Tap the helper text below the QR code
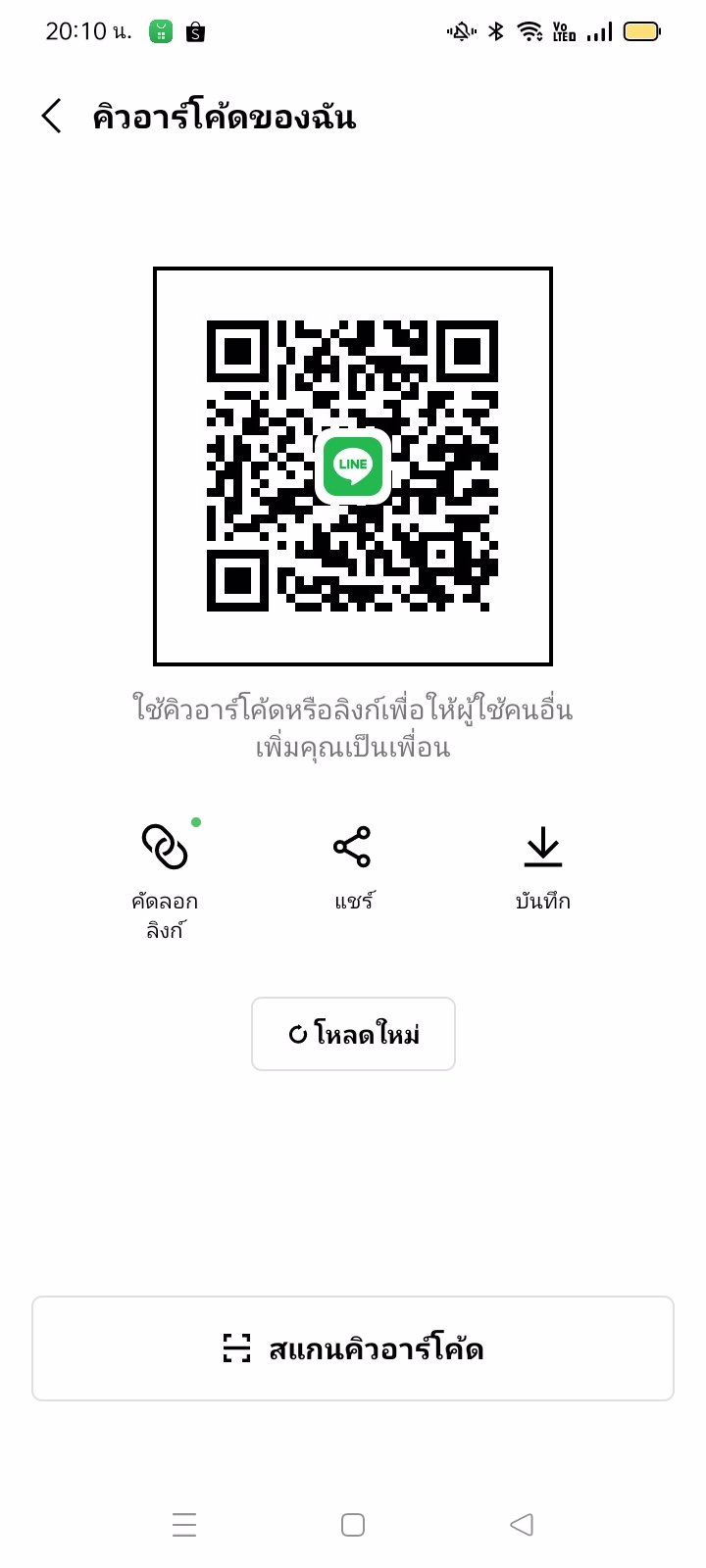The image size is (706, 1568). point(352,731)
